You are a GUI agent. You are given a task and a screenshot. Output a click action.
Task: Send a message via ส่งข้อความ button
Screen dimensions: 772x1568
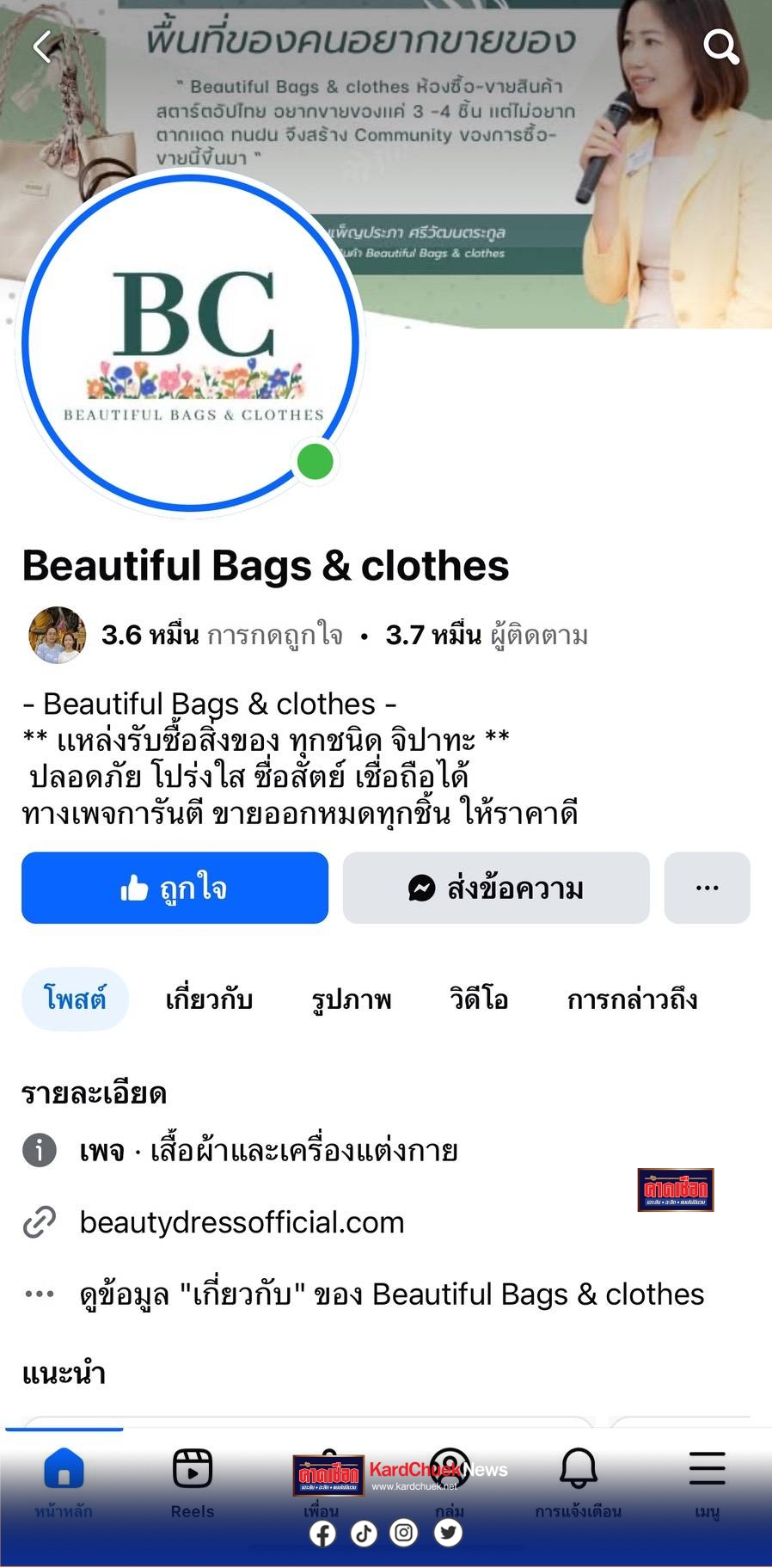tap(496, 888)
